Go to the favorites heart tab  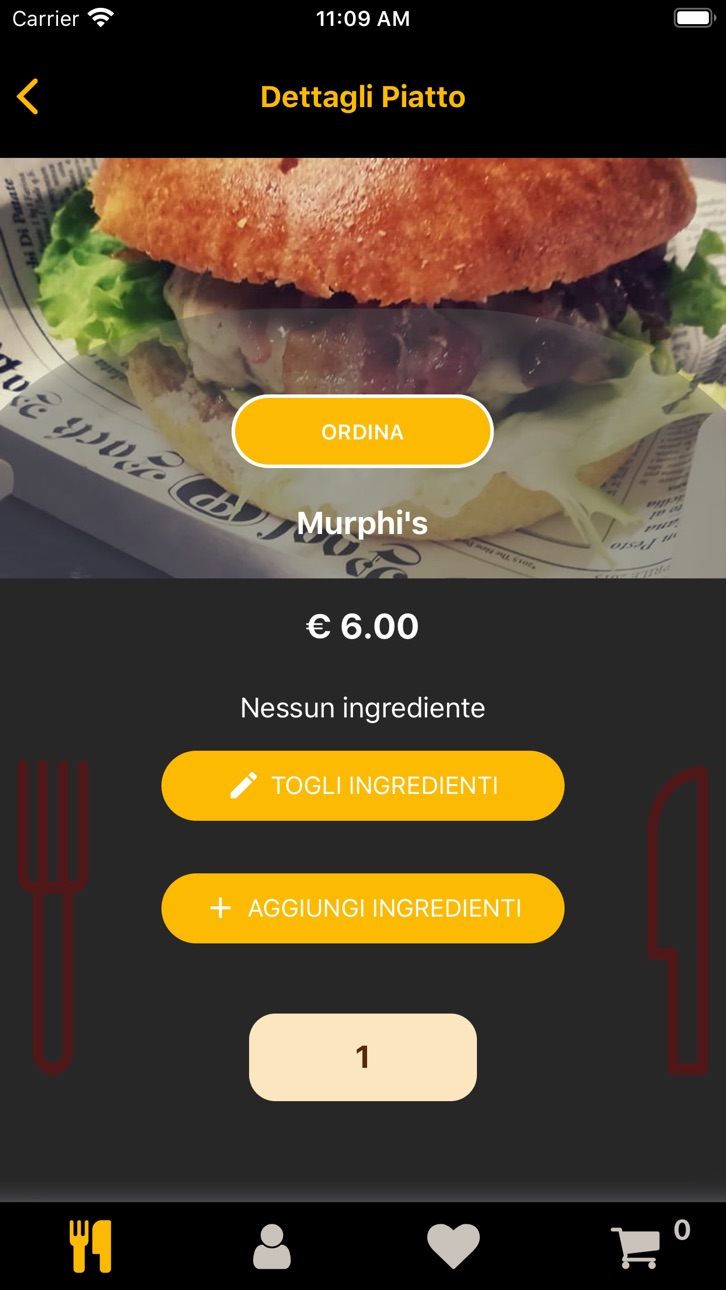click(x=453, y=1247)
